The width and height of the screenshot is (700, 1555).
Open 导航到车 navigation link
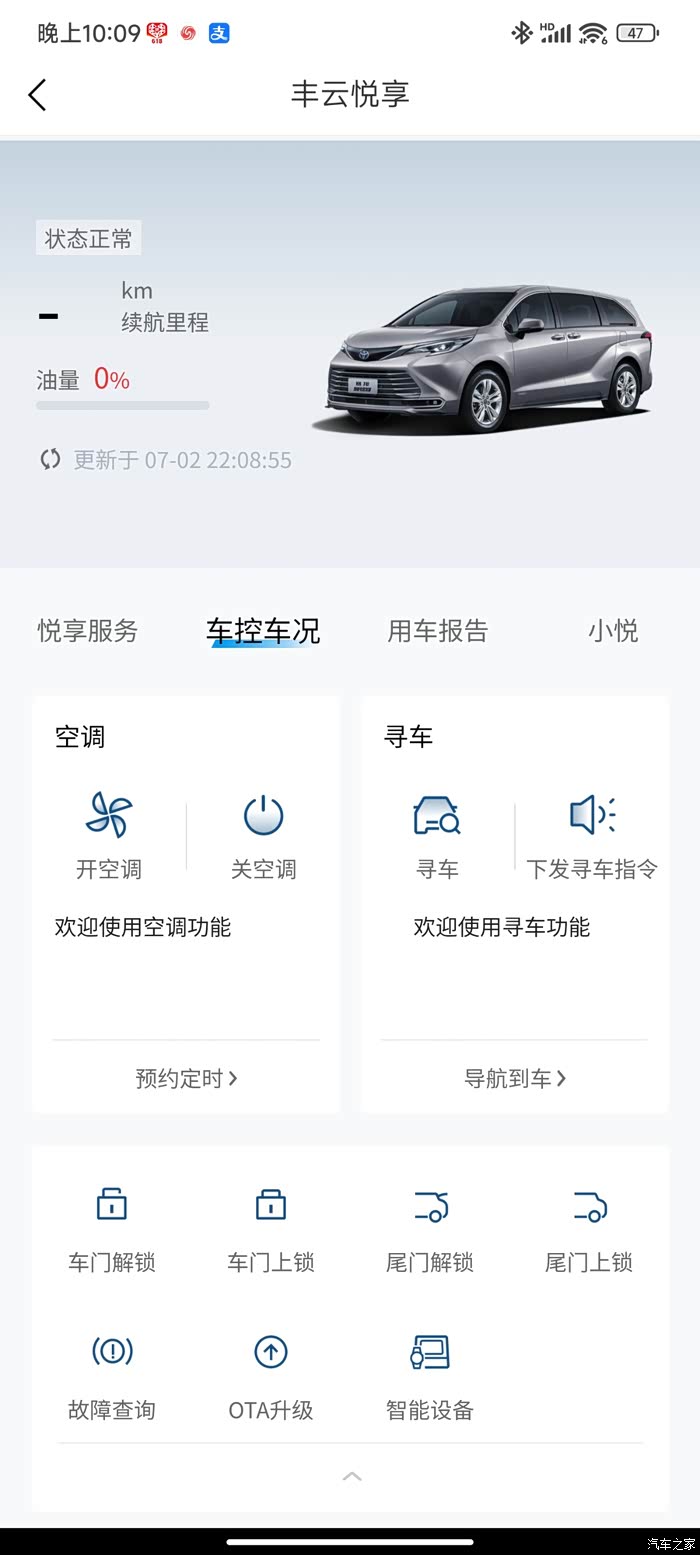coord(515,1078)
